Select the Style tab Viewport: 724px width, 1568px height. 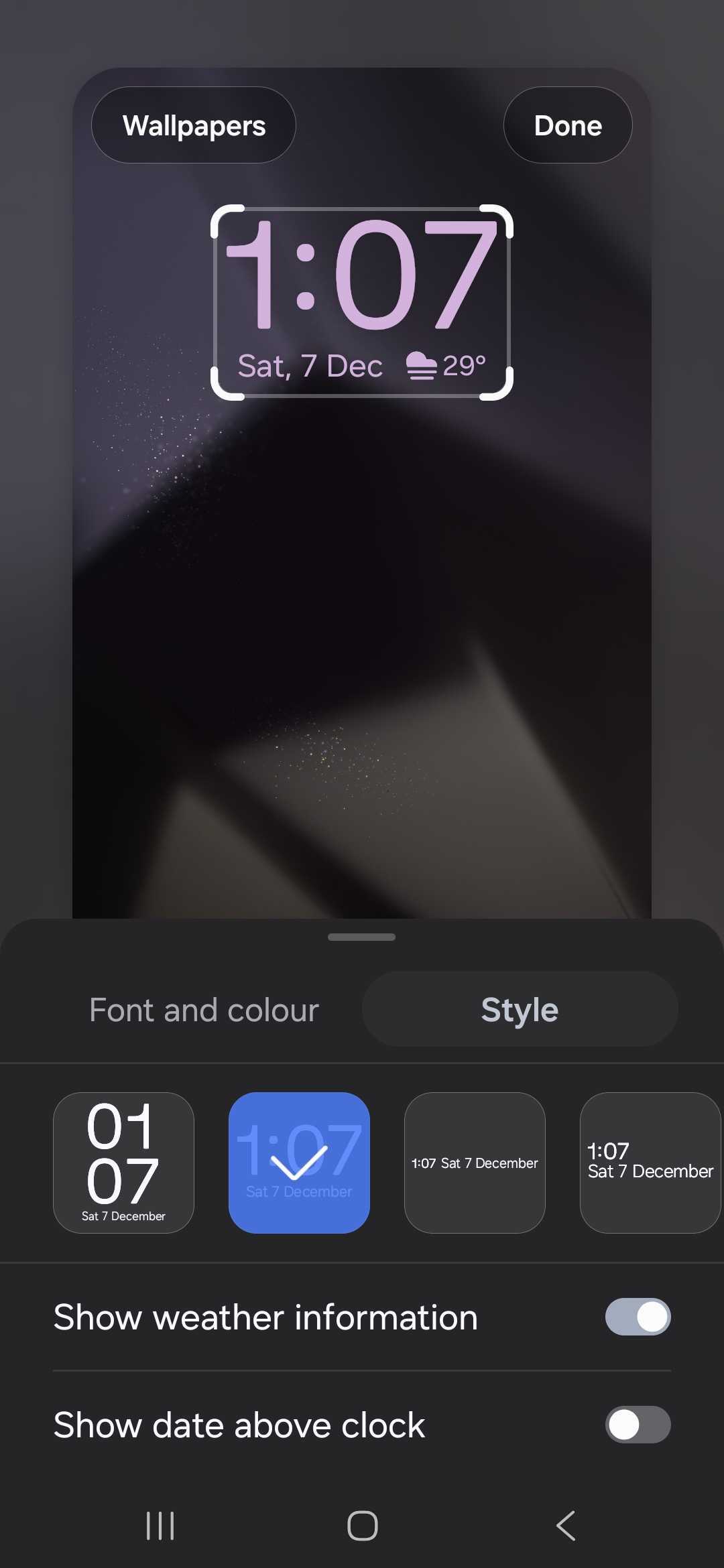pyautogui.click(x=520, y=1010)
